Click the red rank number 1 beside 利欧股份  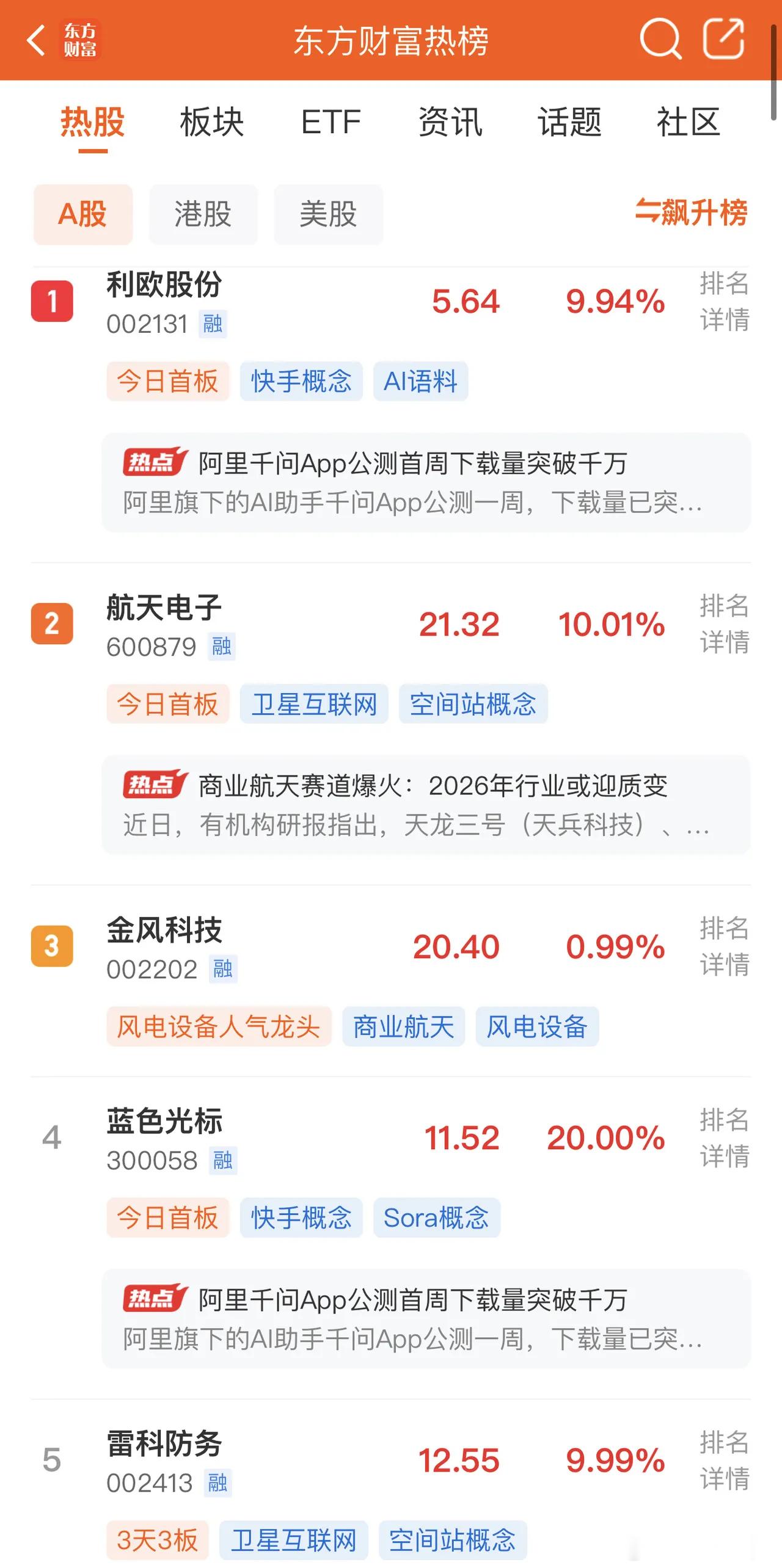click(x=52, y=300)
